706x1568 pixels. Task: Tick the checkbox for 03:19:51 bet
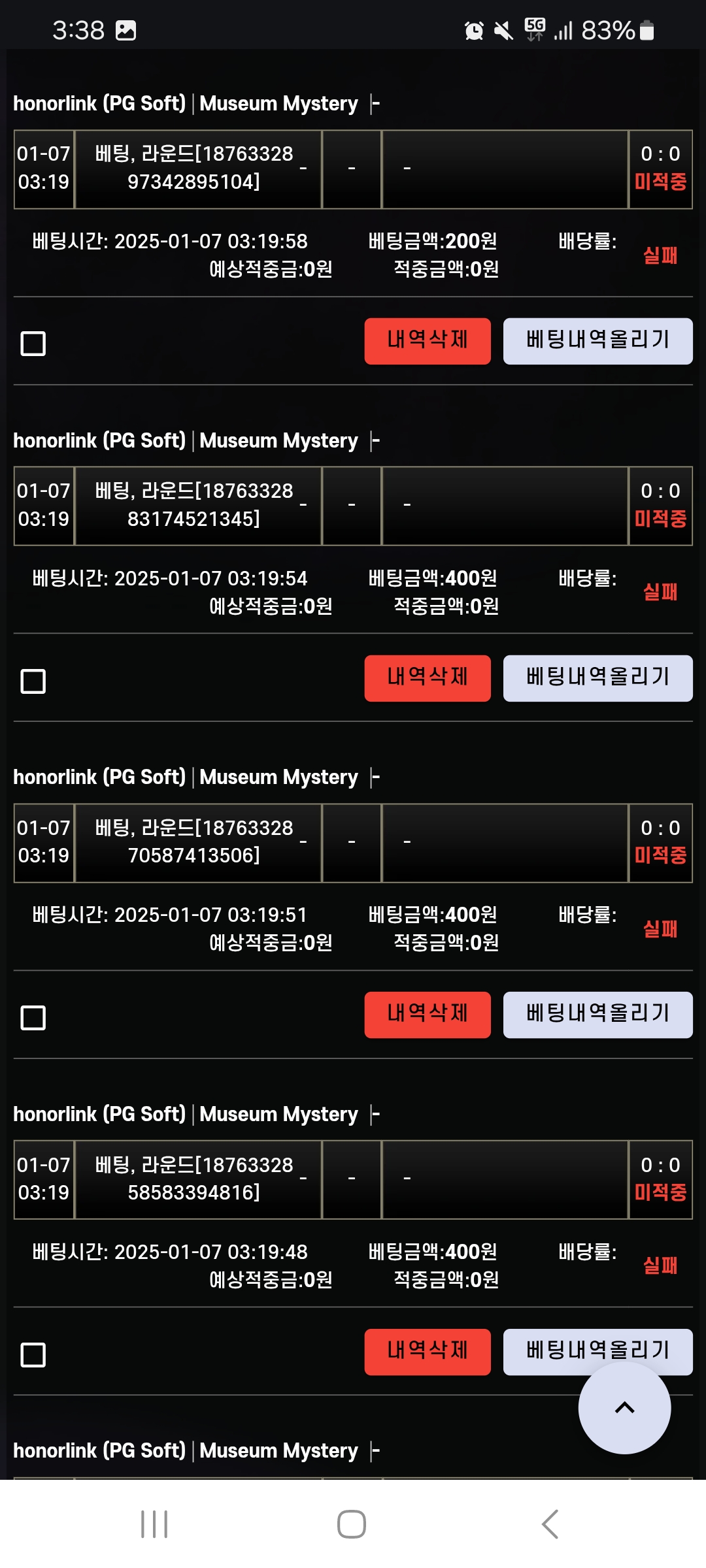(x=33, y=1018)
